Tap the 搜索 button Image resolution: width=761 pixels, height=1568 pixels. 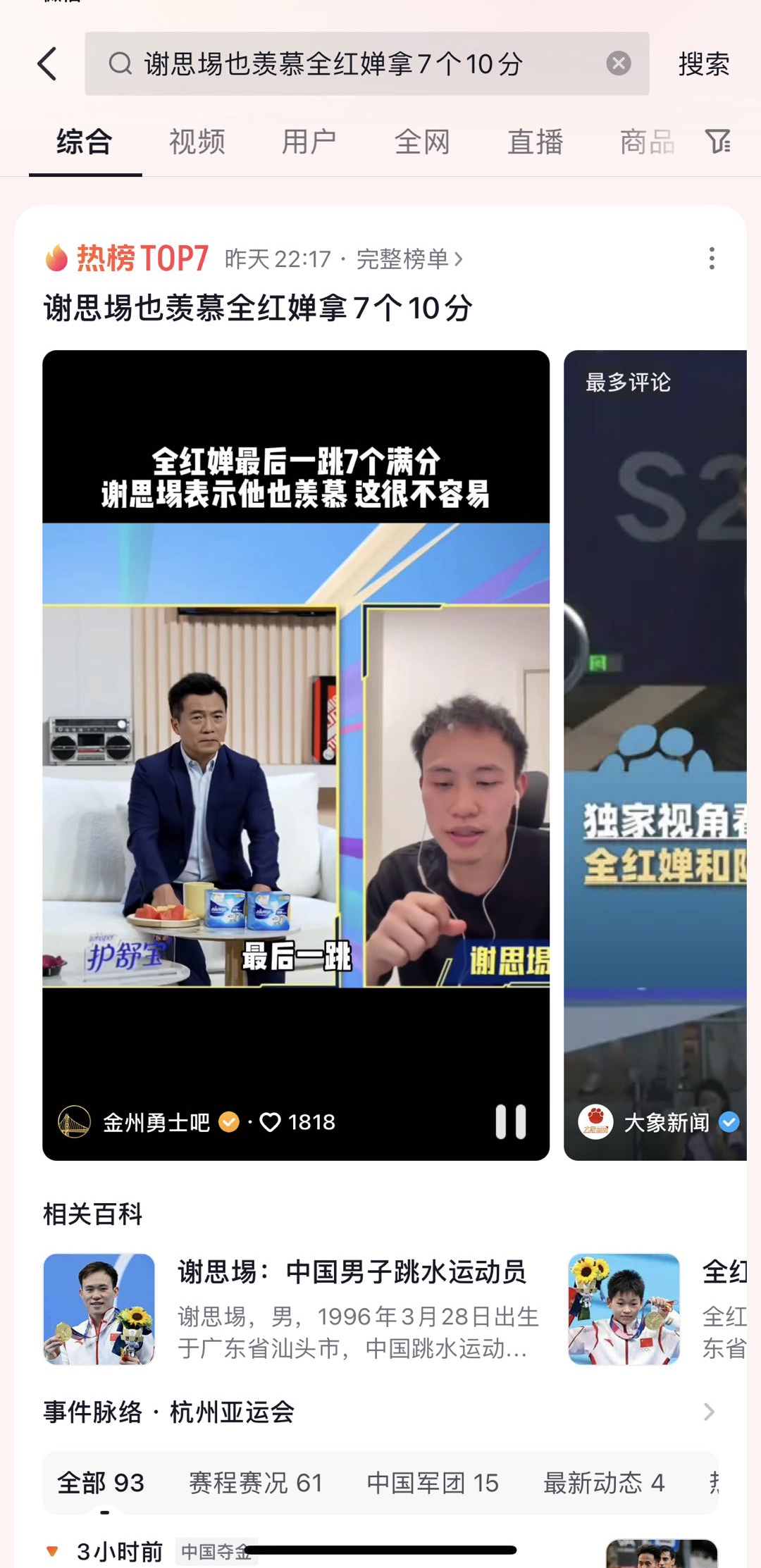pyautogui.click(x=703, y=64)
